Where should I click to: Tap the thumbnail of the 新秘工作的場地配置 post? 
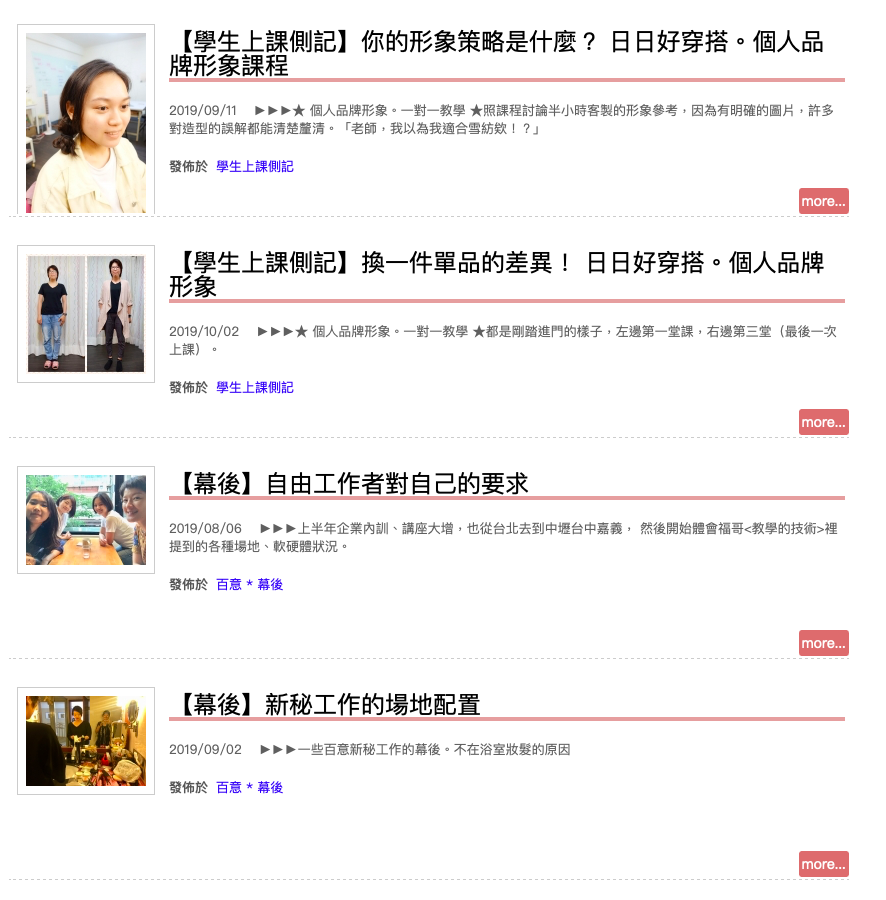pyautogui.click(x=86, y=741)
